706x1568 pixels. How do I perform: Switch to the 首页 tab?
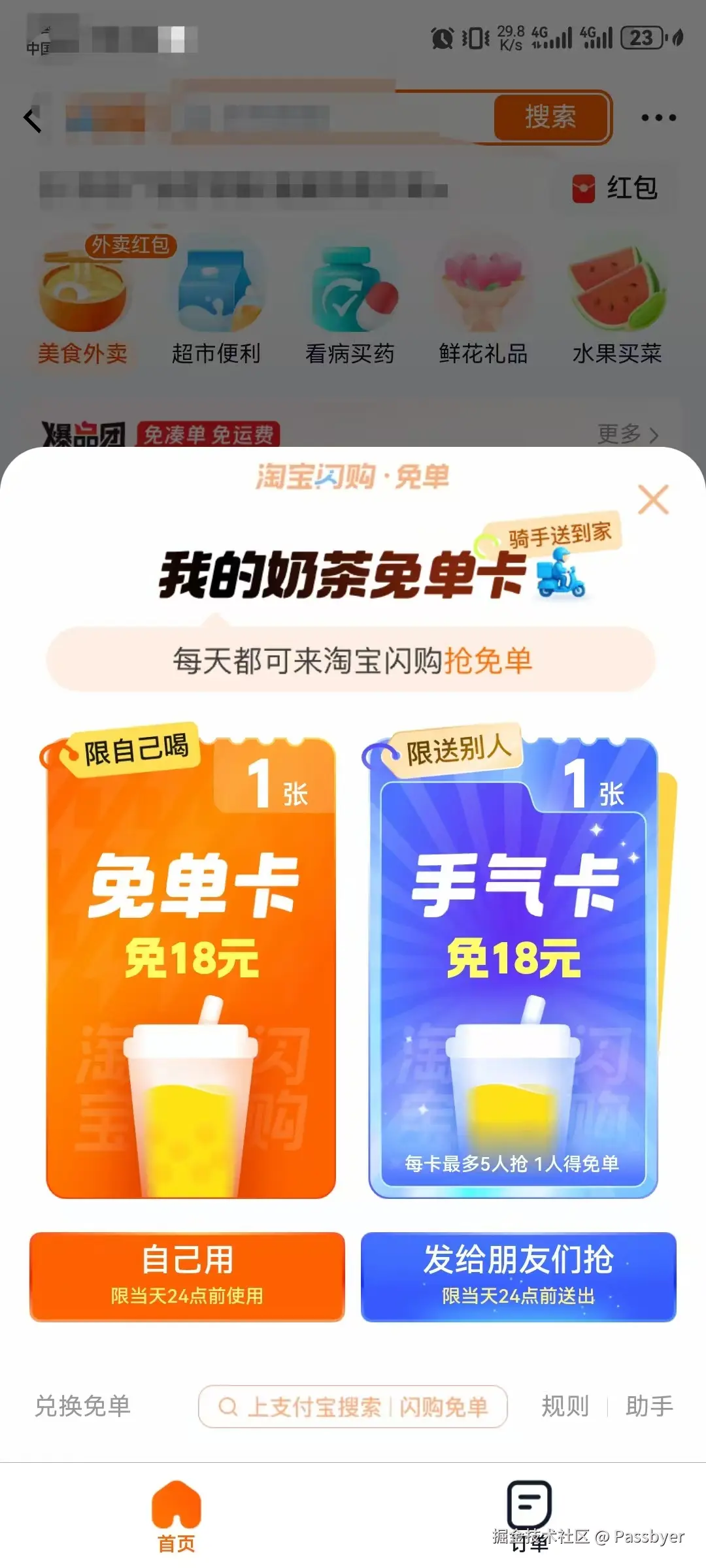[x=176, y=1516]
